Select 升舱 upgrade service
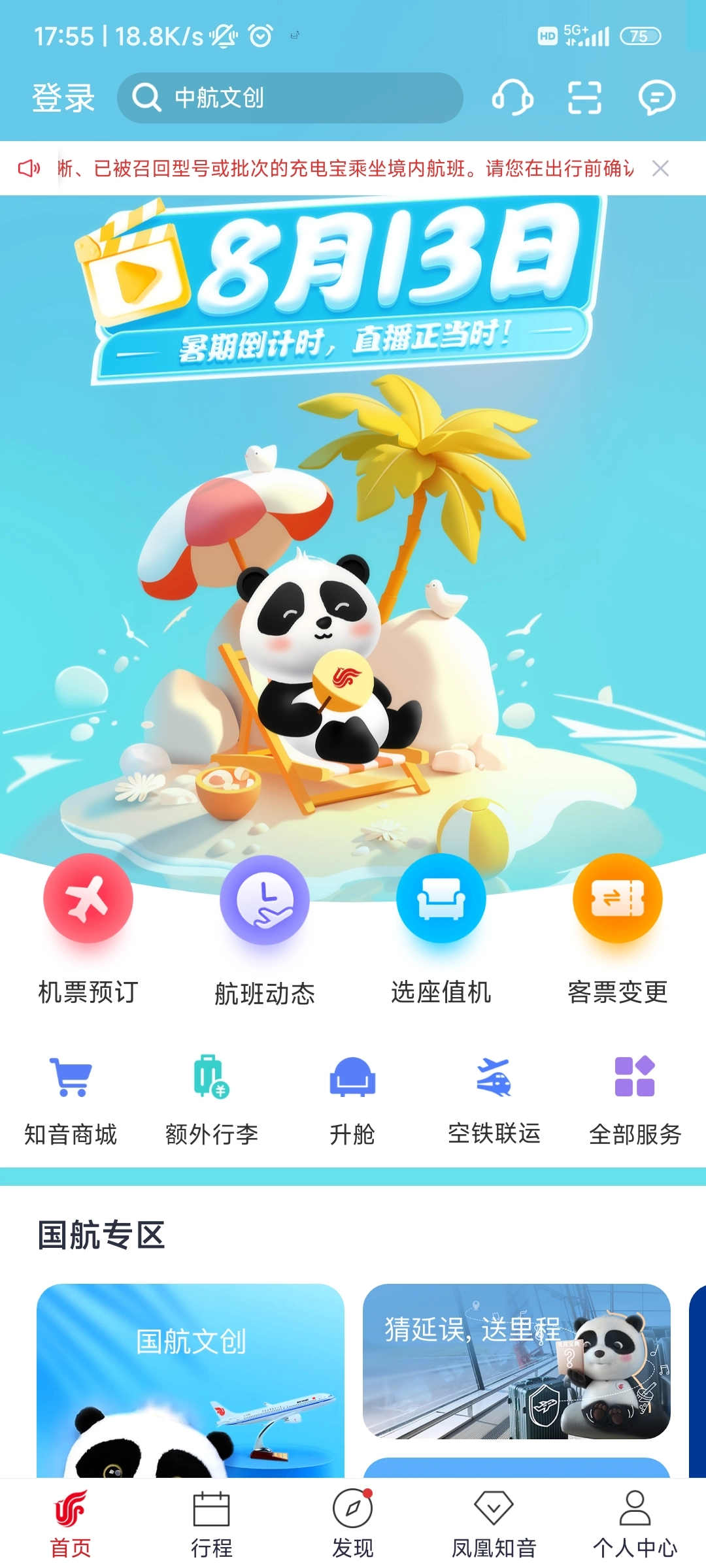Viewport: 706px width, 1568px height. point(353,1098)
